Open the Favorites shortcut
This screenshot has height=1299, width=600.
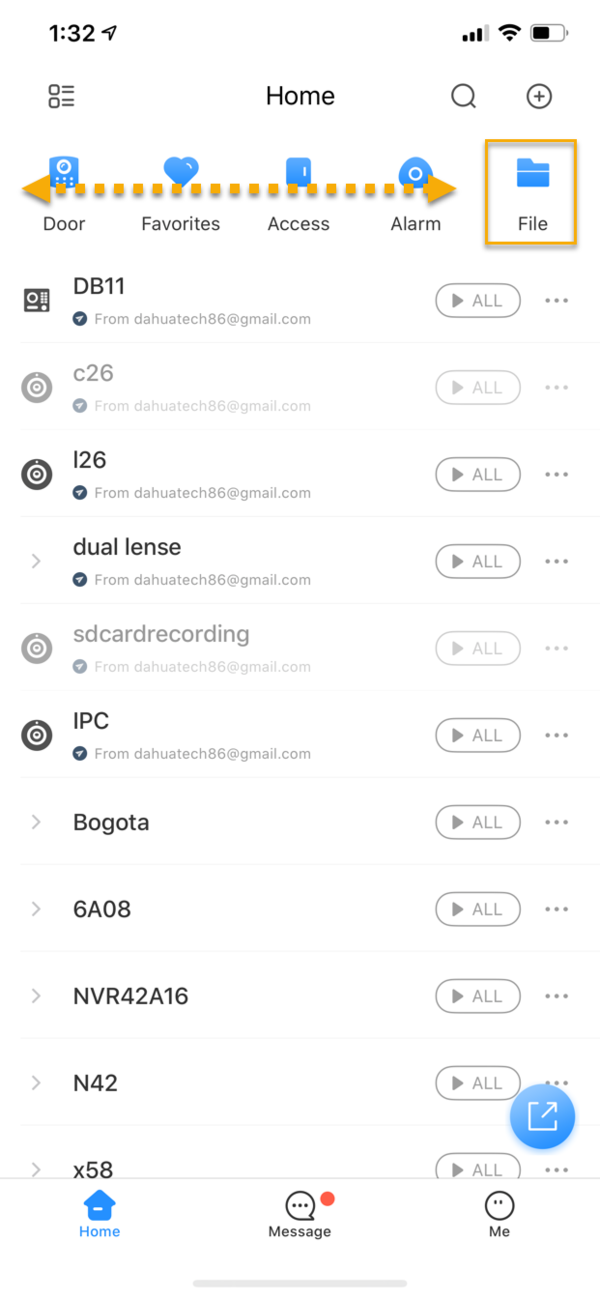coord(180,192)
